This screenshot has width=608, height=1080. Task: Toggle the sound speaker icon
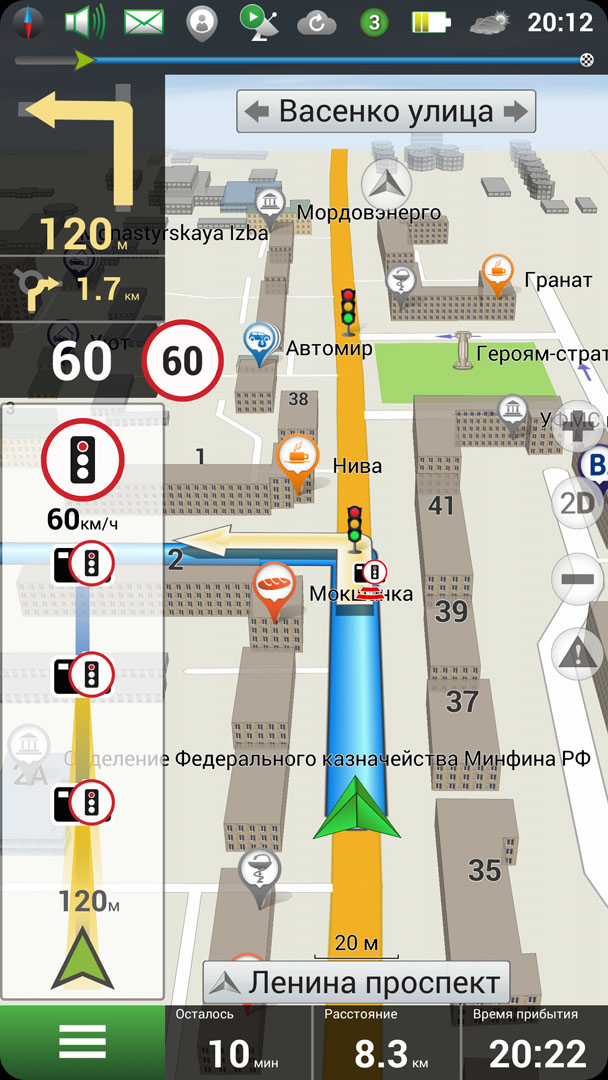(84, 21)
